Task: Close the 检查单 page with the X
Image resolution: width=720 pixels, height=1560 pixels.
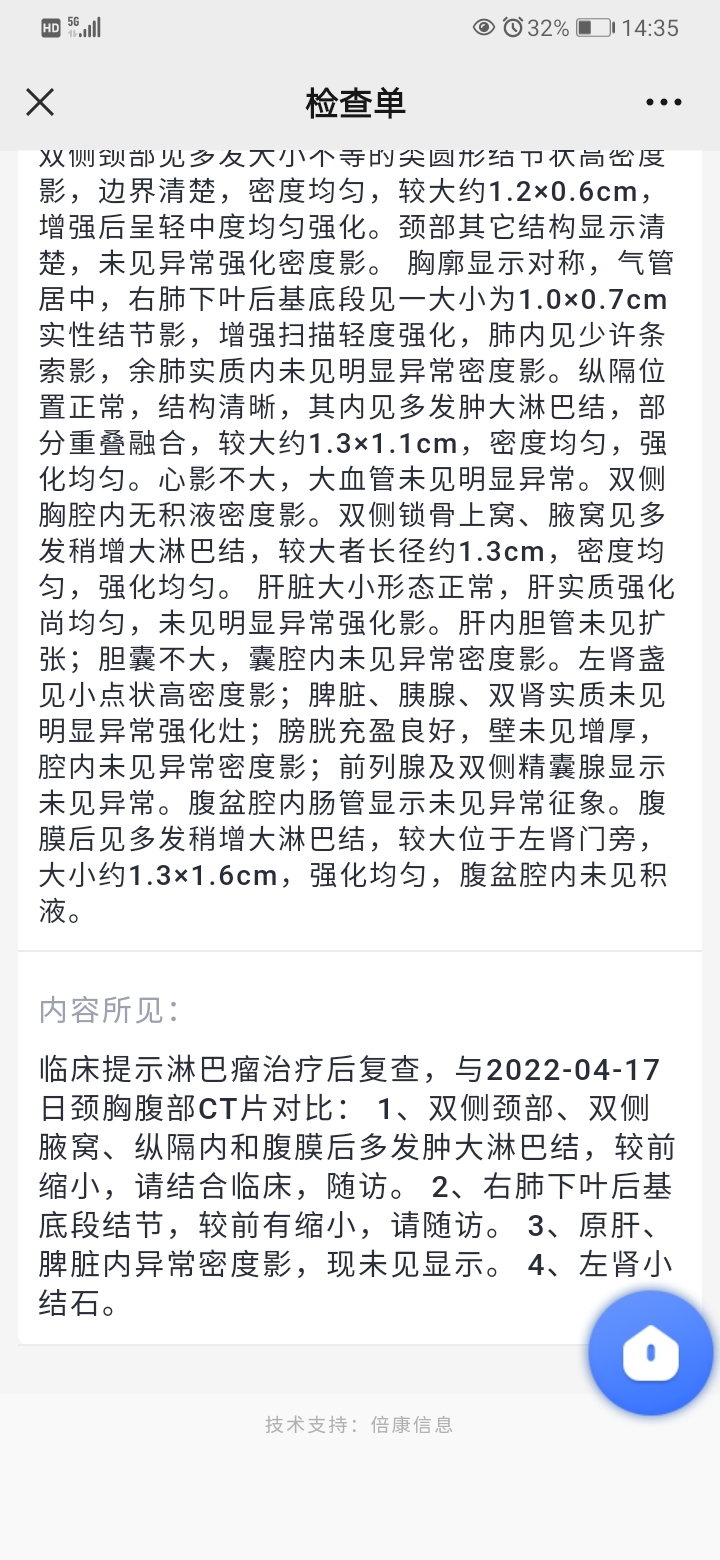Action: (40, 102)
